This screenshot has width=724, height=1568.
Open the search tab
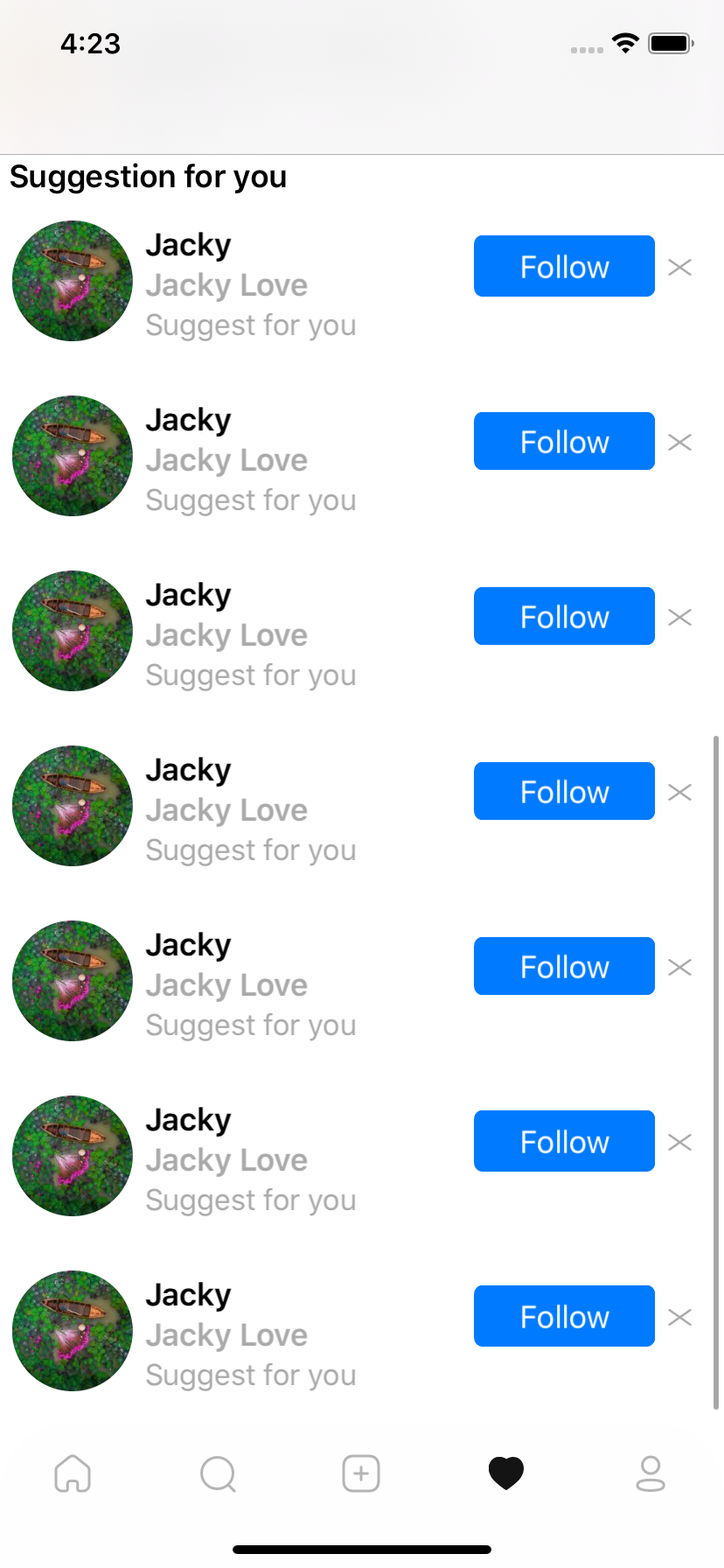click(x=218, y=1473)
